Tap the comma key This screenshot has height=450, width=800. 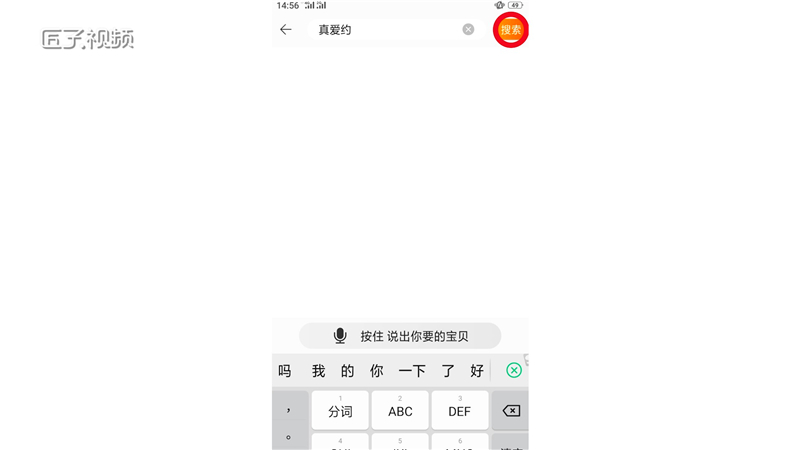[289, 408]
